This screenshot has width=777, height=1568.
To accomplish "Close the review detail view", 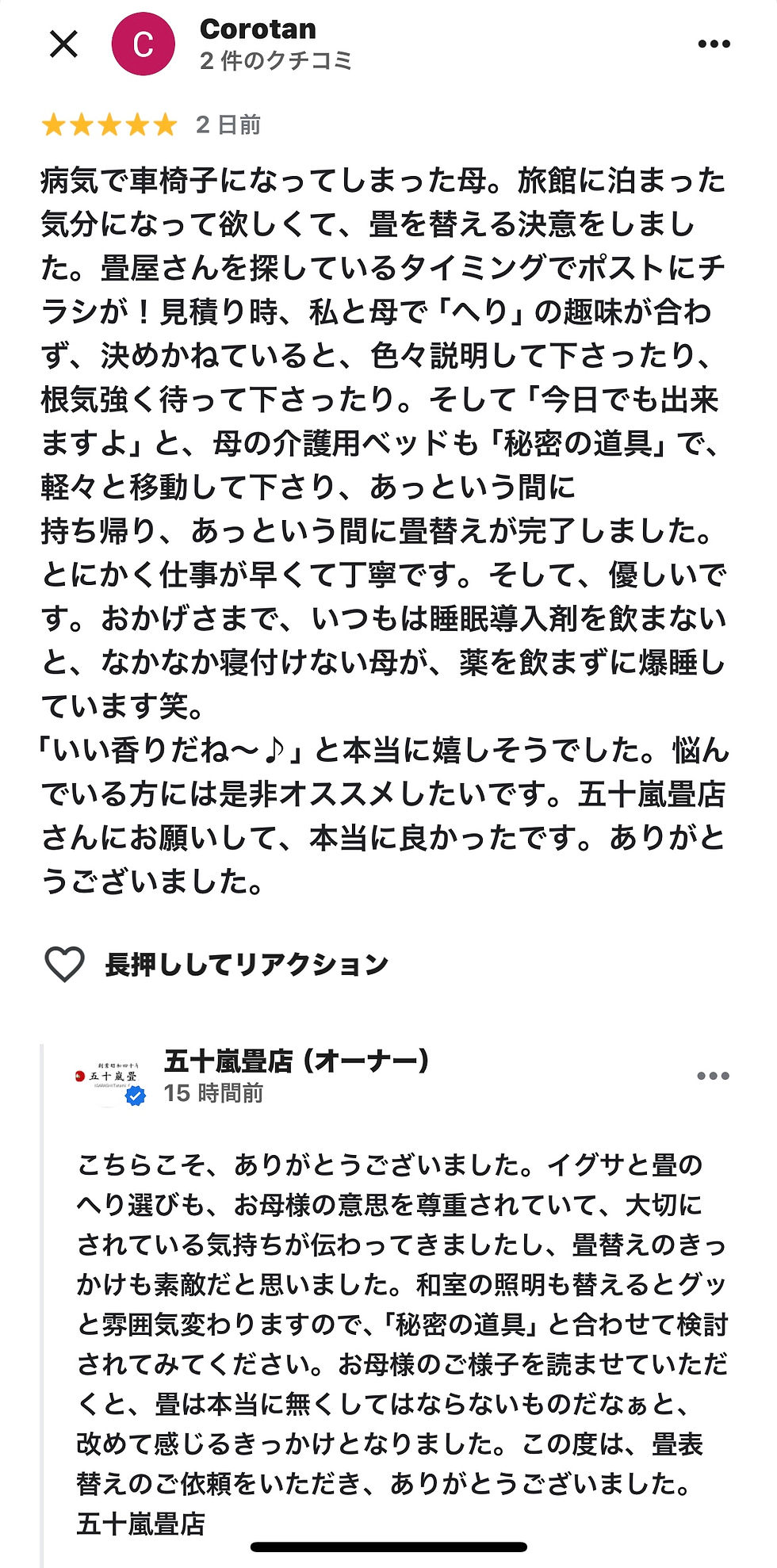I will tap(63, 44).
